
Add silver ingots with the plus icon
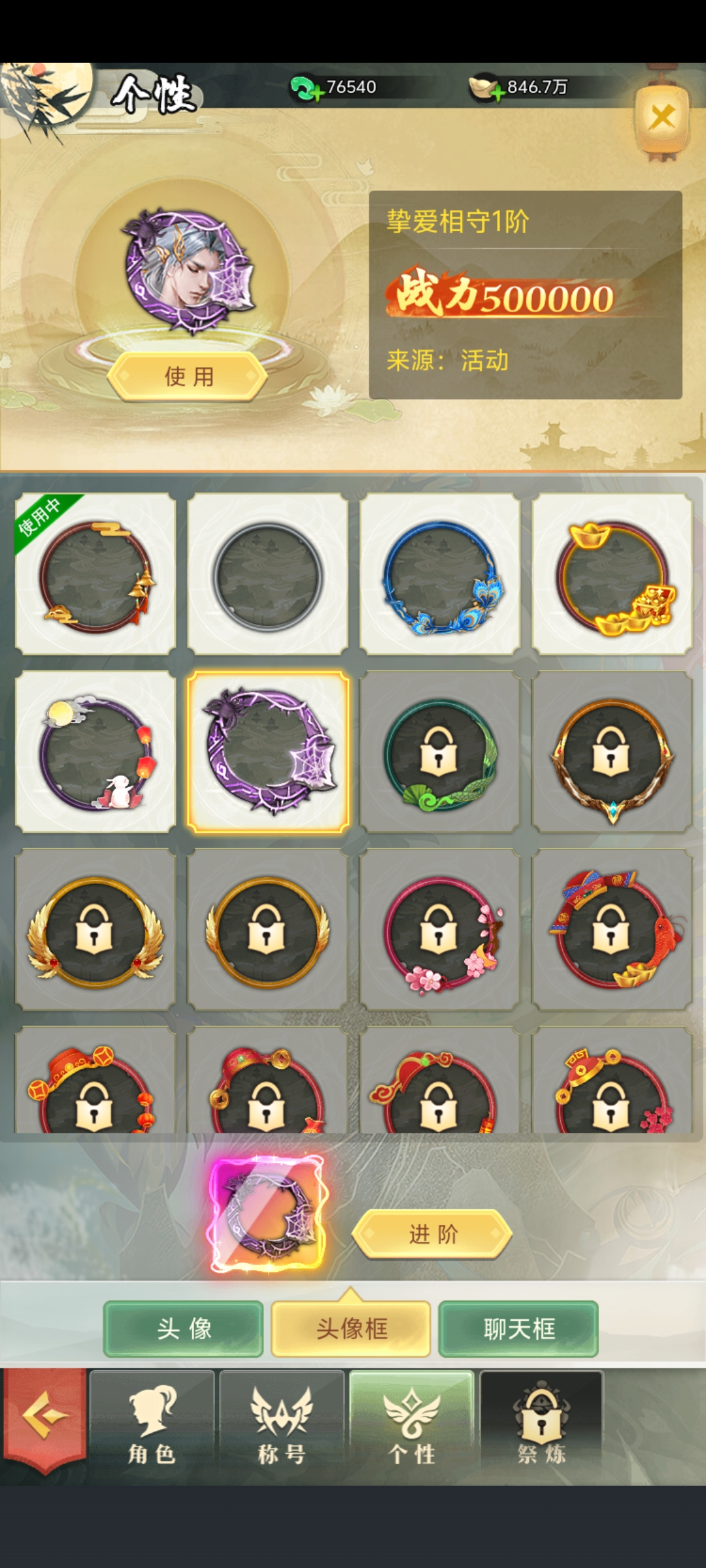click(497, 95)
